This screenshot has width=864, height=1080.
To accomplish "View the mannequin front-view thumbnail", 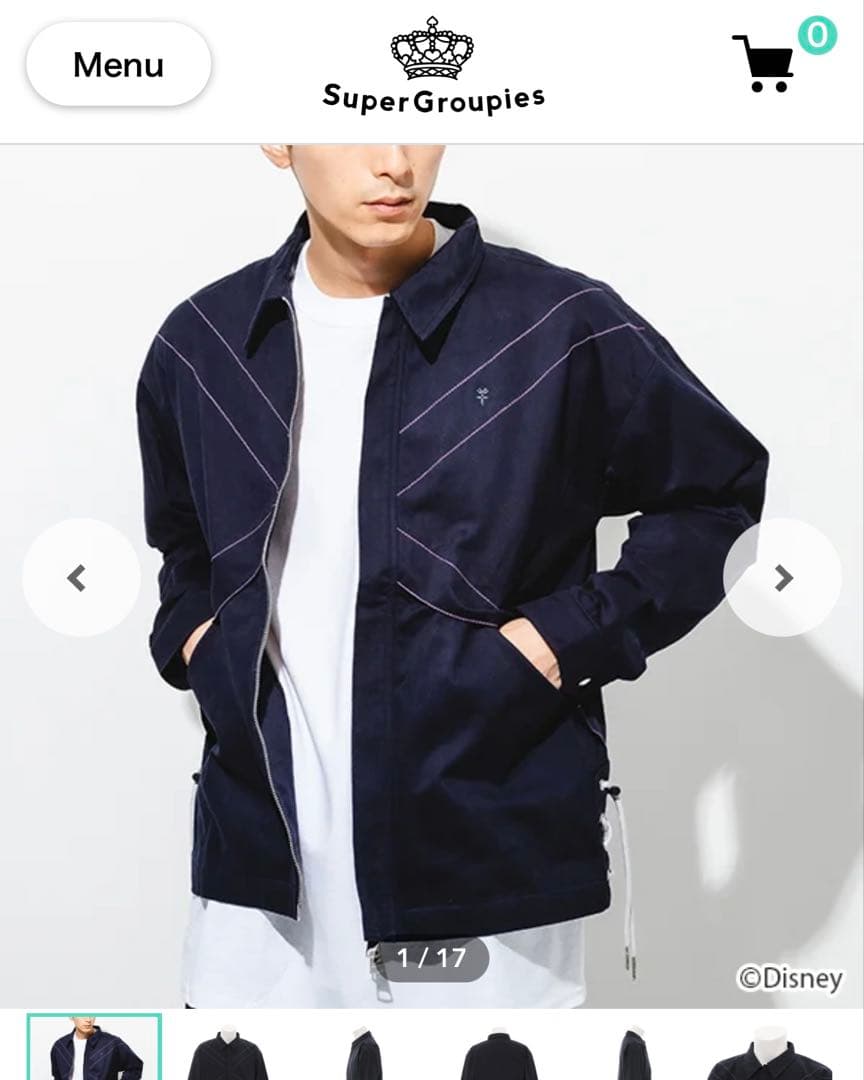I will [228, 1052].
